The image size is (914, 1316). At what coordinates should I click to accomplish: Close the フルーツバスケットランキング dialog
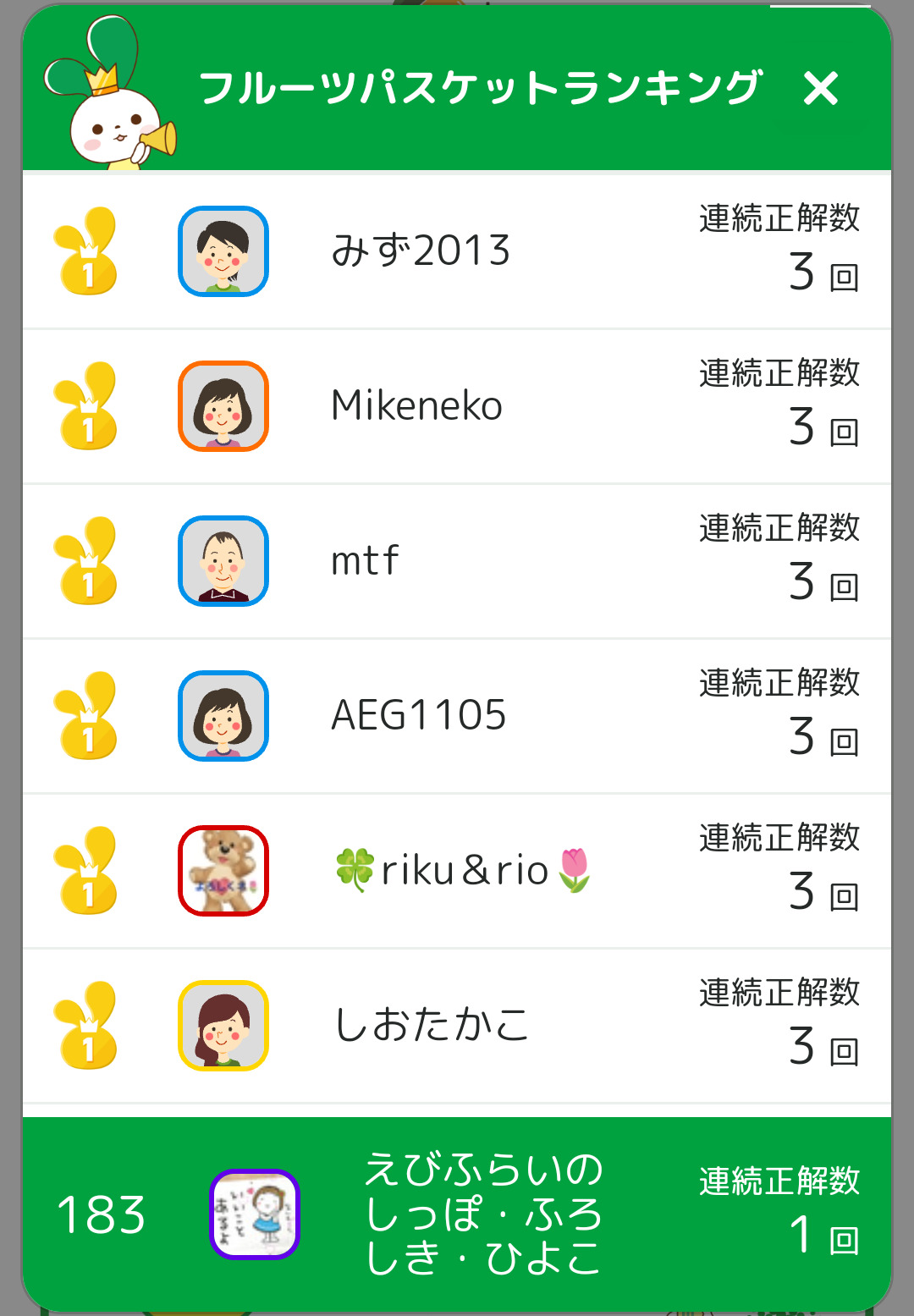click(820, 89)
